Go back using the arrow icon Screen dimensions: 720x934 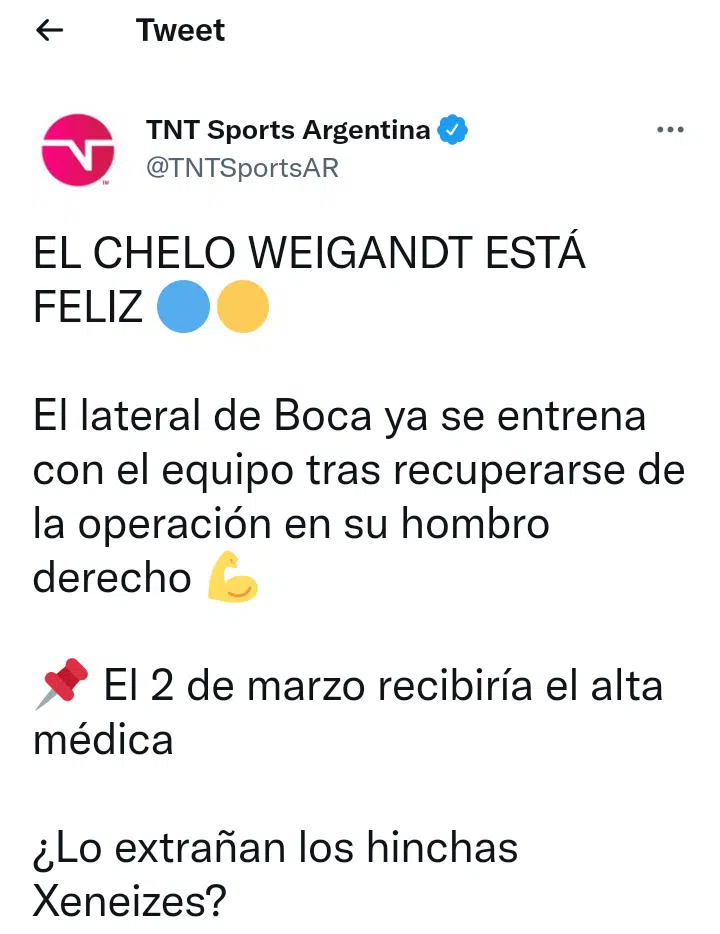click(49, 31)
